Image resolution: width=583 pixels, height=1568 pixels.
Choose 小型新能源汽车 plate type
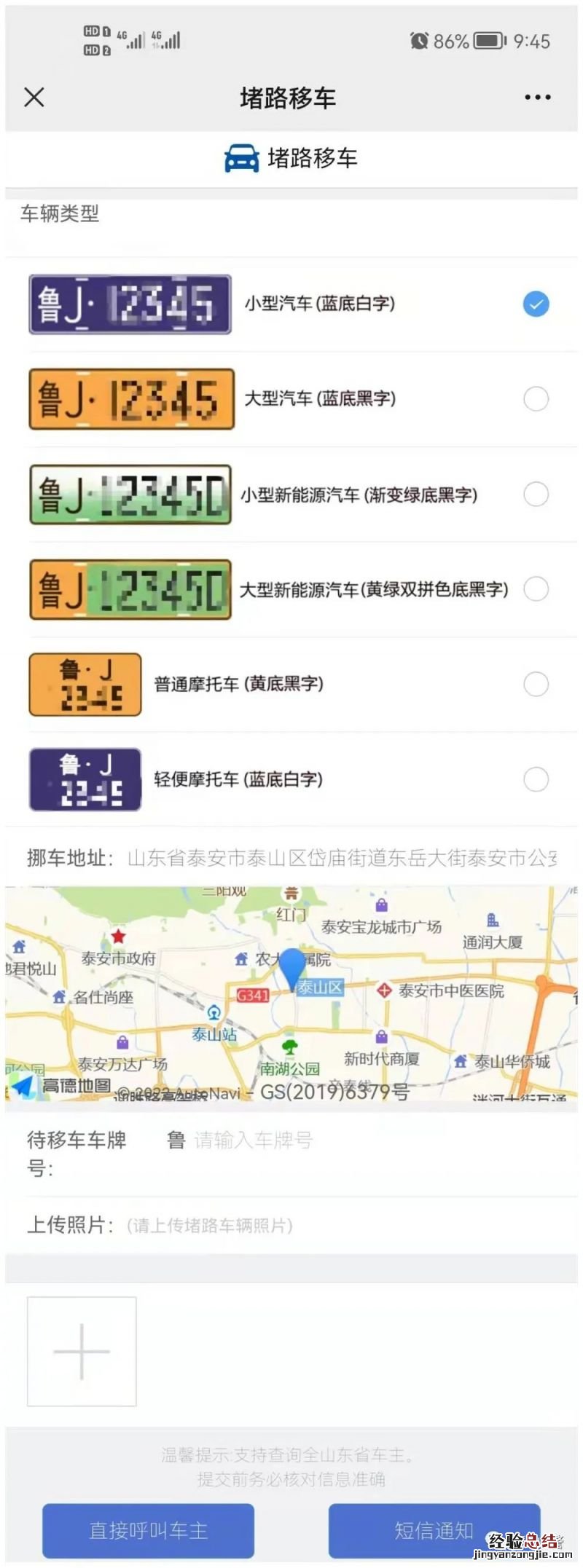(x=536, y=494)
